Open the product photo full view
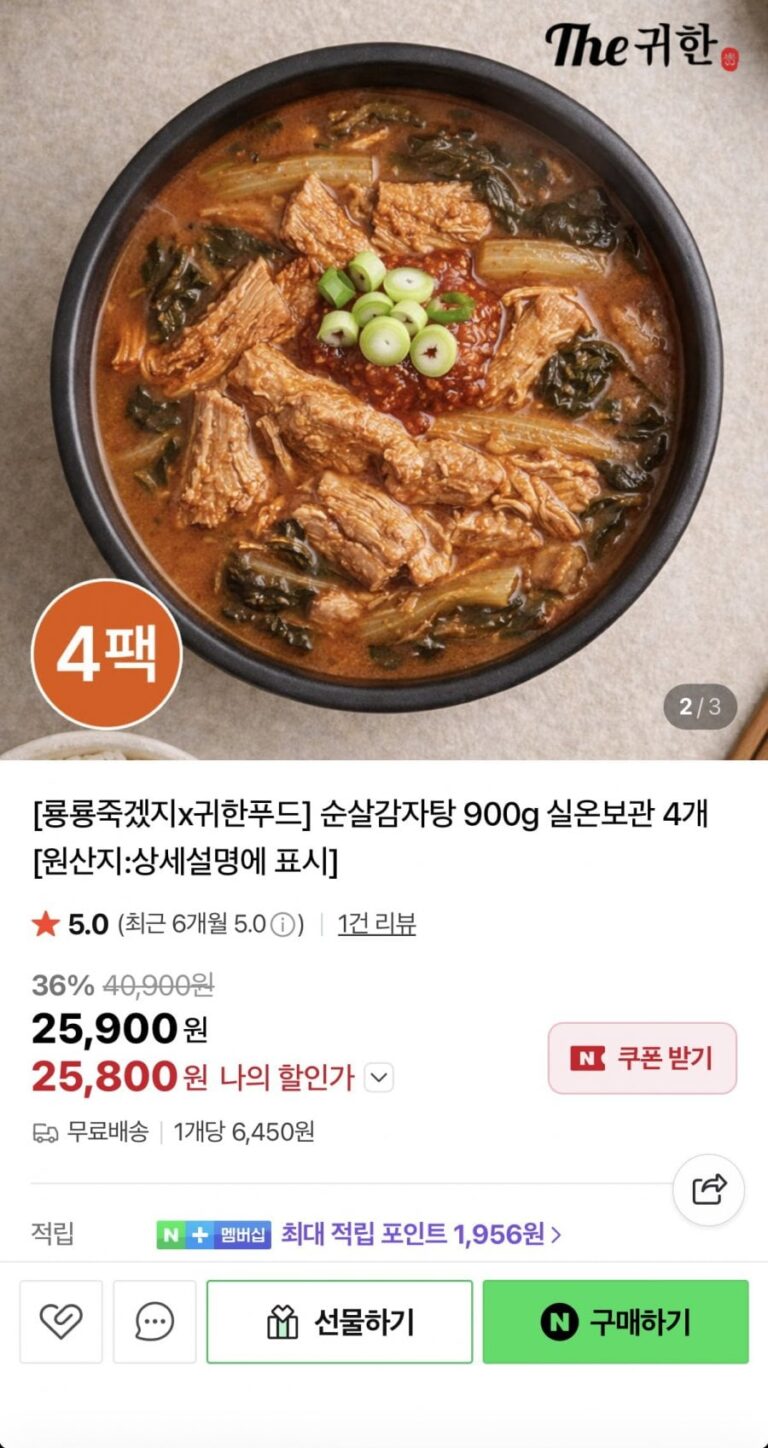Screen dimensions: 768x1448 [x=384, y=380]
